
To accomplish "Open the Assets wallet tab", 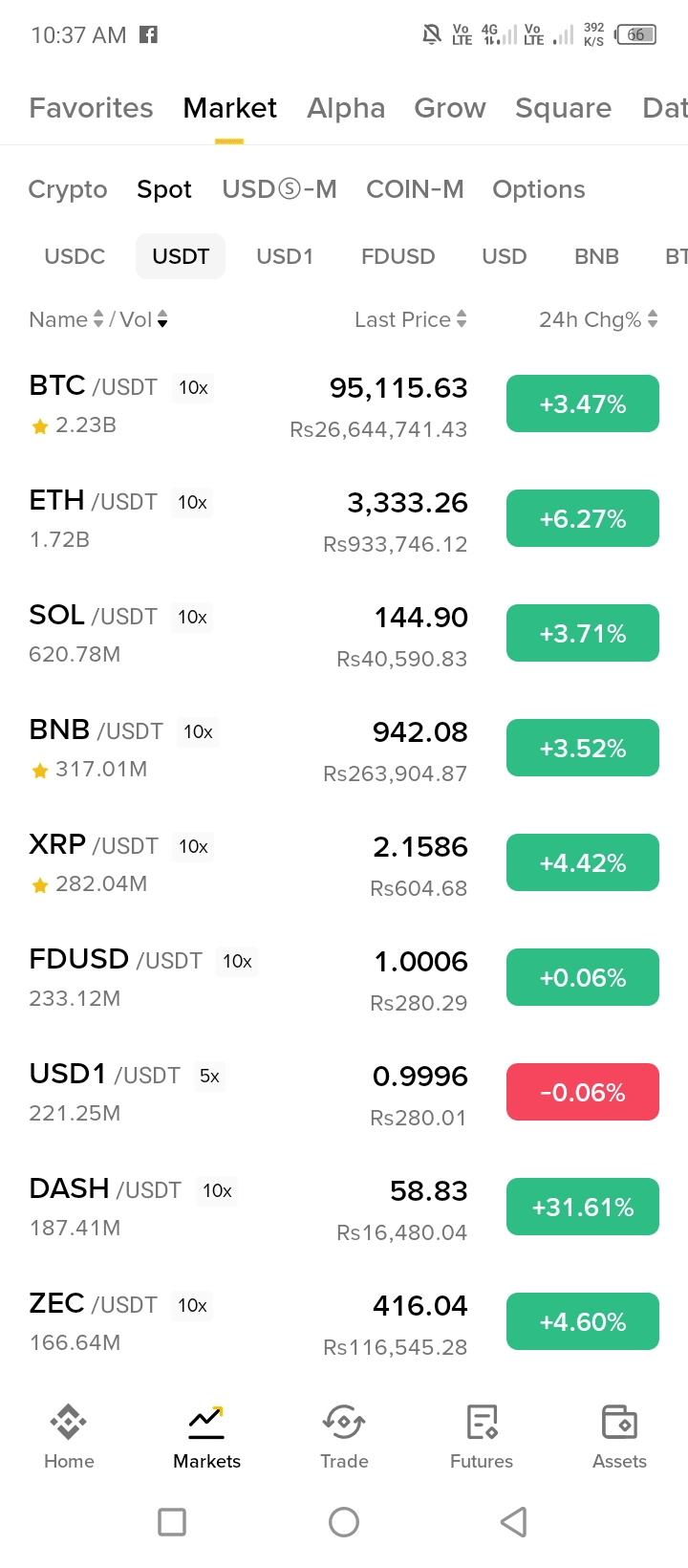I will click(x=619, y=1436).
